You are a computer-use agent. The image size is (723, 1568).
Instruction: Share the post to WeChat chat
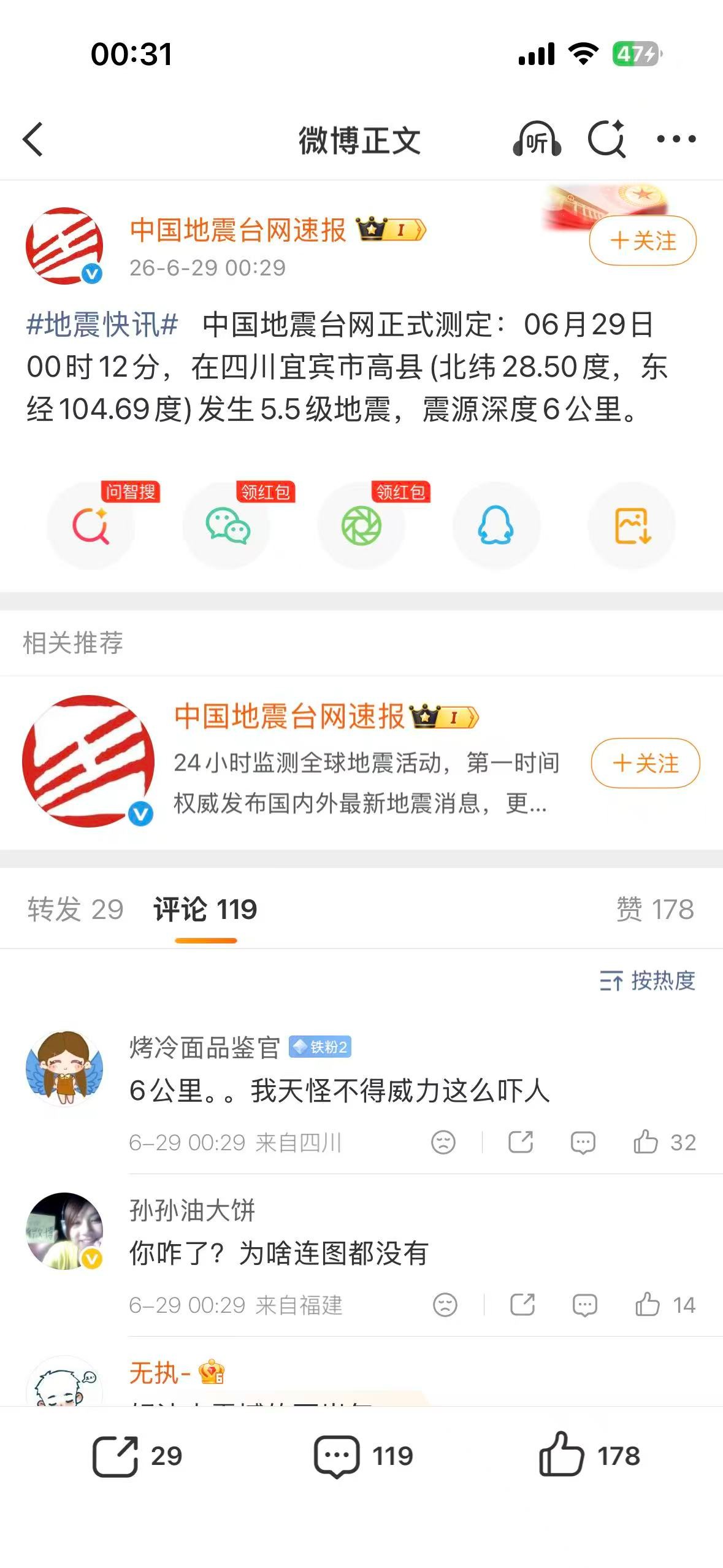(226, 526)
